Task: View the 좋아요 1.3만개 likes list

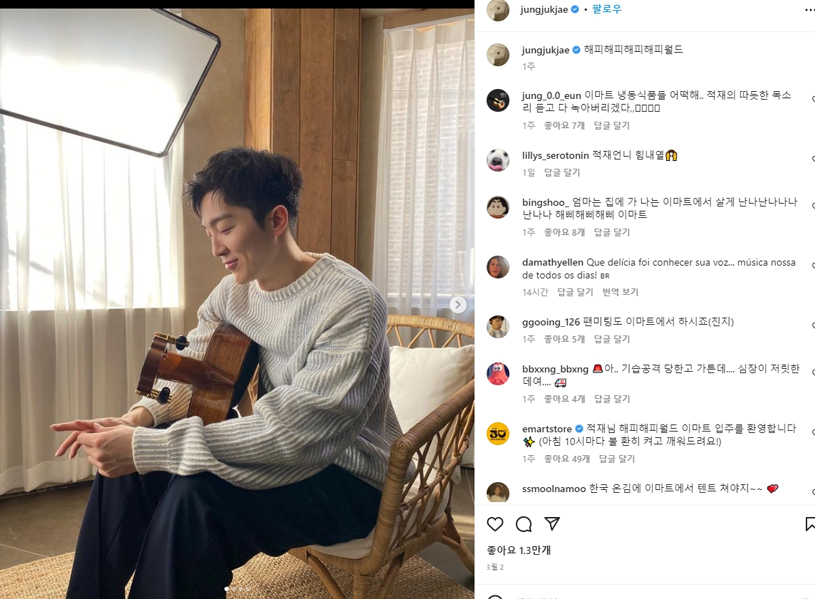Action: click(519, 550)
